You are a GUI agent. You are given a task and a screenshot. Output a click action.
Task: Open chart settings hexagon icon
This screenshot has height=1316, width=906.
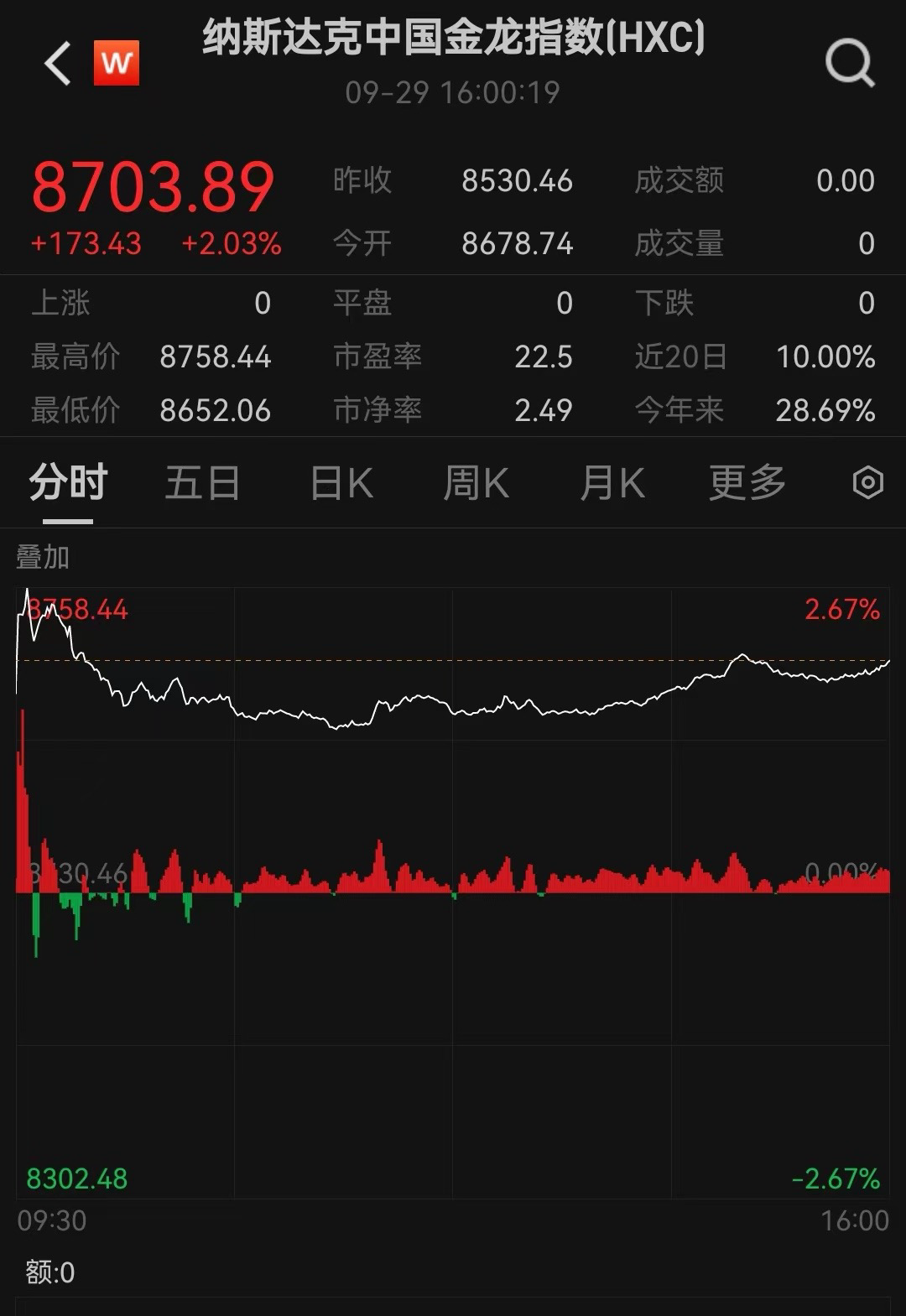(x=867, y=483)
